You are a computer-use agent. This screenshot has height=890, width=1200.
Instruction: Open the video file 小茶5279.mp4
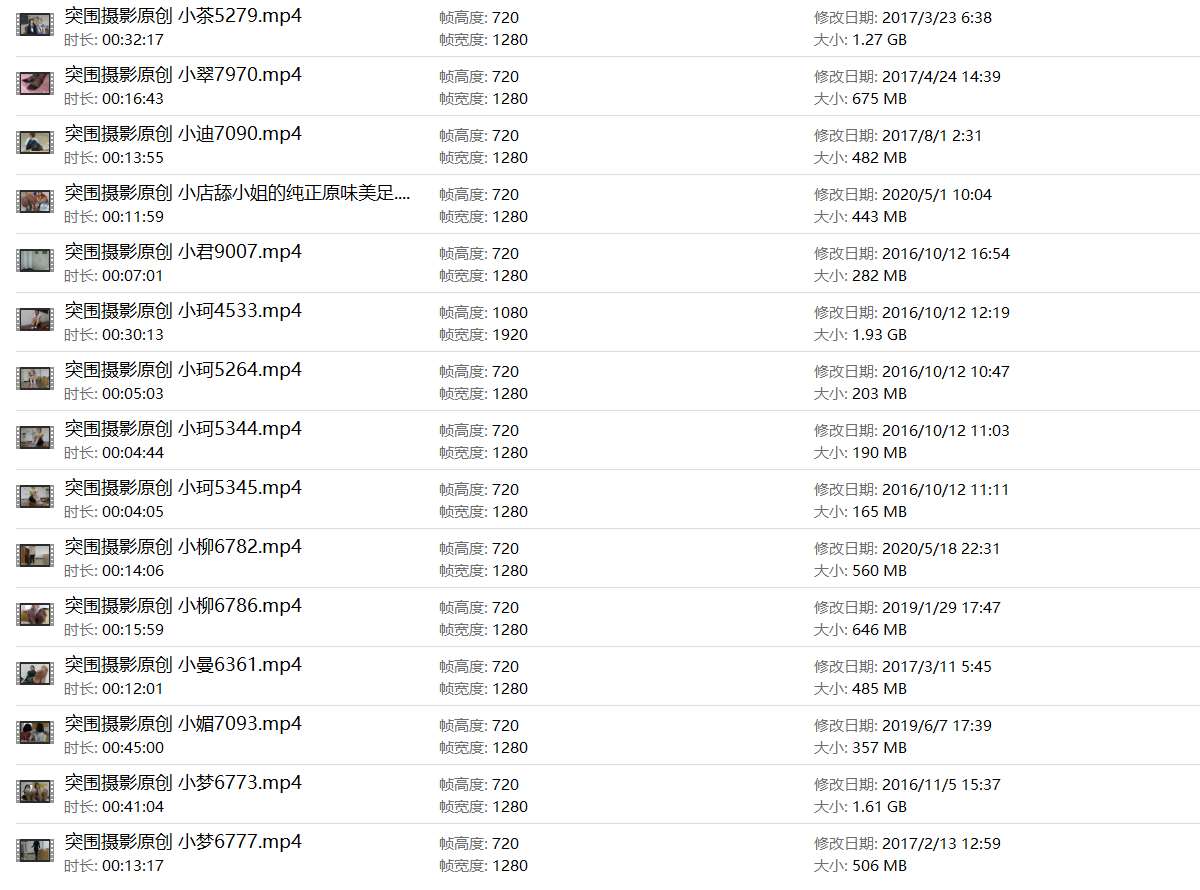click(x=183, y=17)
